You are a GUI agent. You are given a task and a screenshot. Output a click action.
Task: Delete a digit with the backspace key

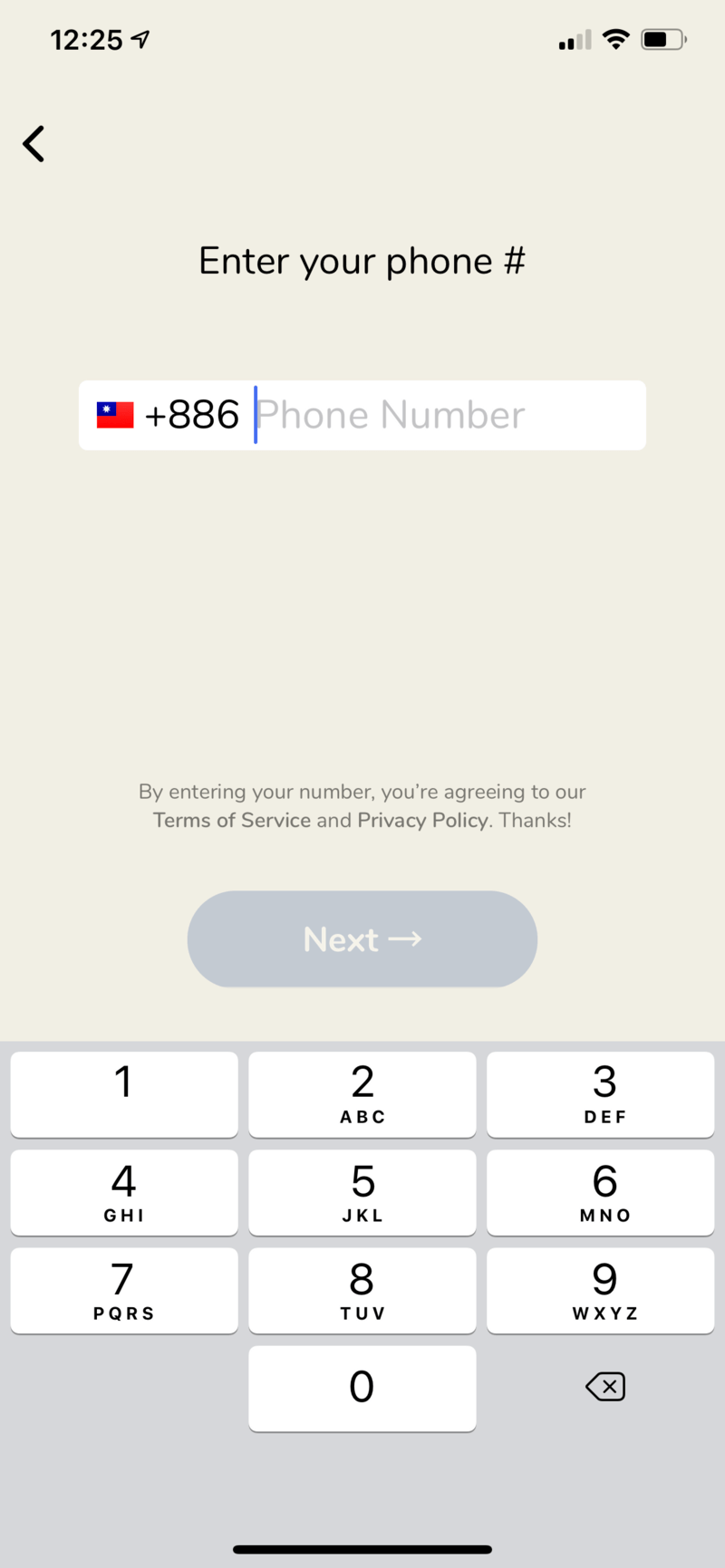coord(604,1387)
